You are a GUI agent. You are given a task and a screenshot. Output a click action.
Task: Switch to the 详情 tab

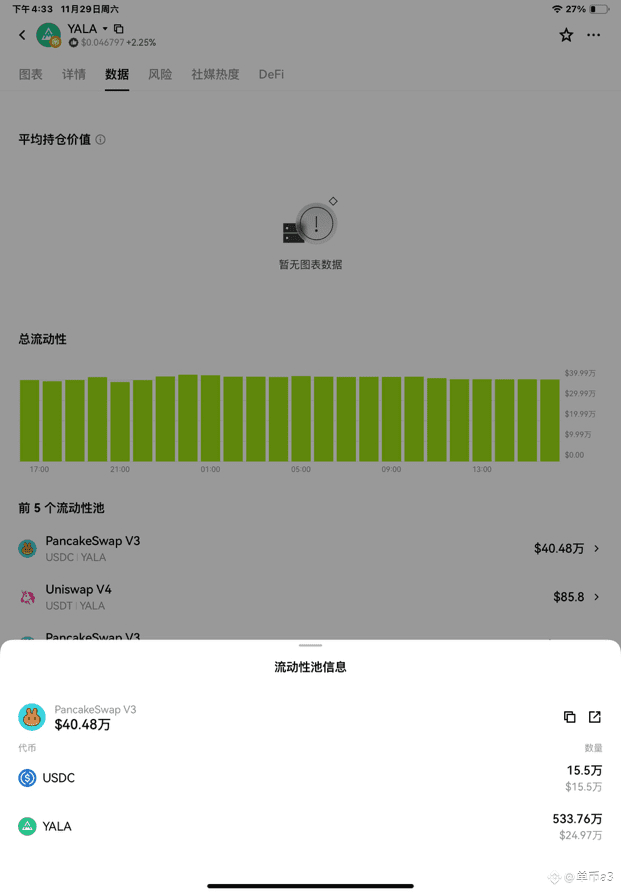[x=74, y=74]
